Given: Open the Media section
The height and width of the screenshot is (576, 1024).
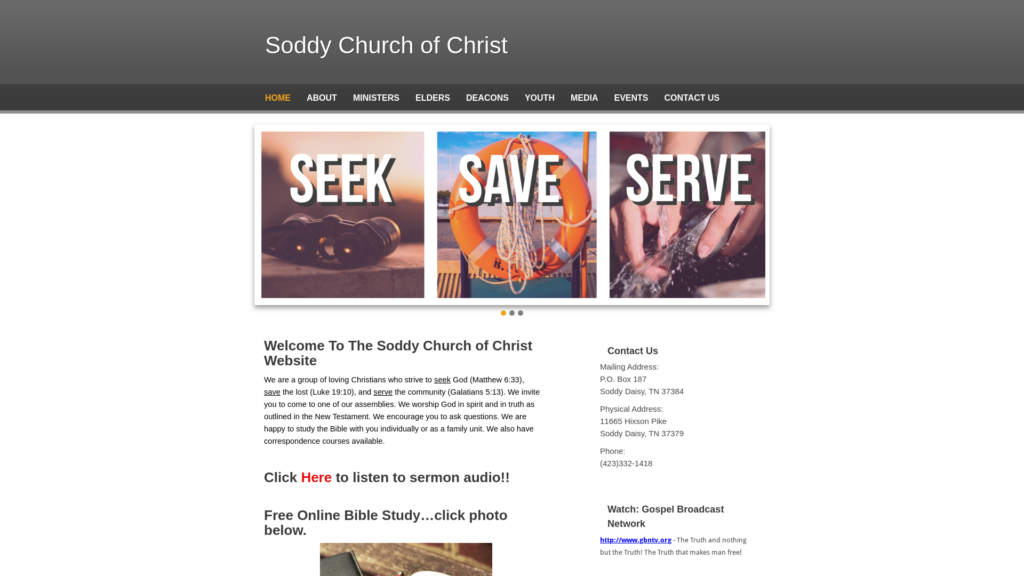Looking at the screenshot, I should coord(584,98).
